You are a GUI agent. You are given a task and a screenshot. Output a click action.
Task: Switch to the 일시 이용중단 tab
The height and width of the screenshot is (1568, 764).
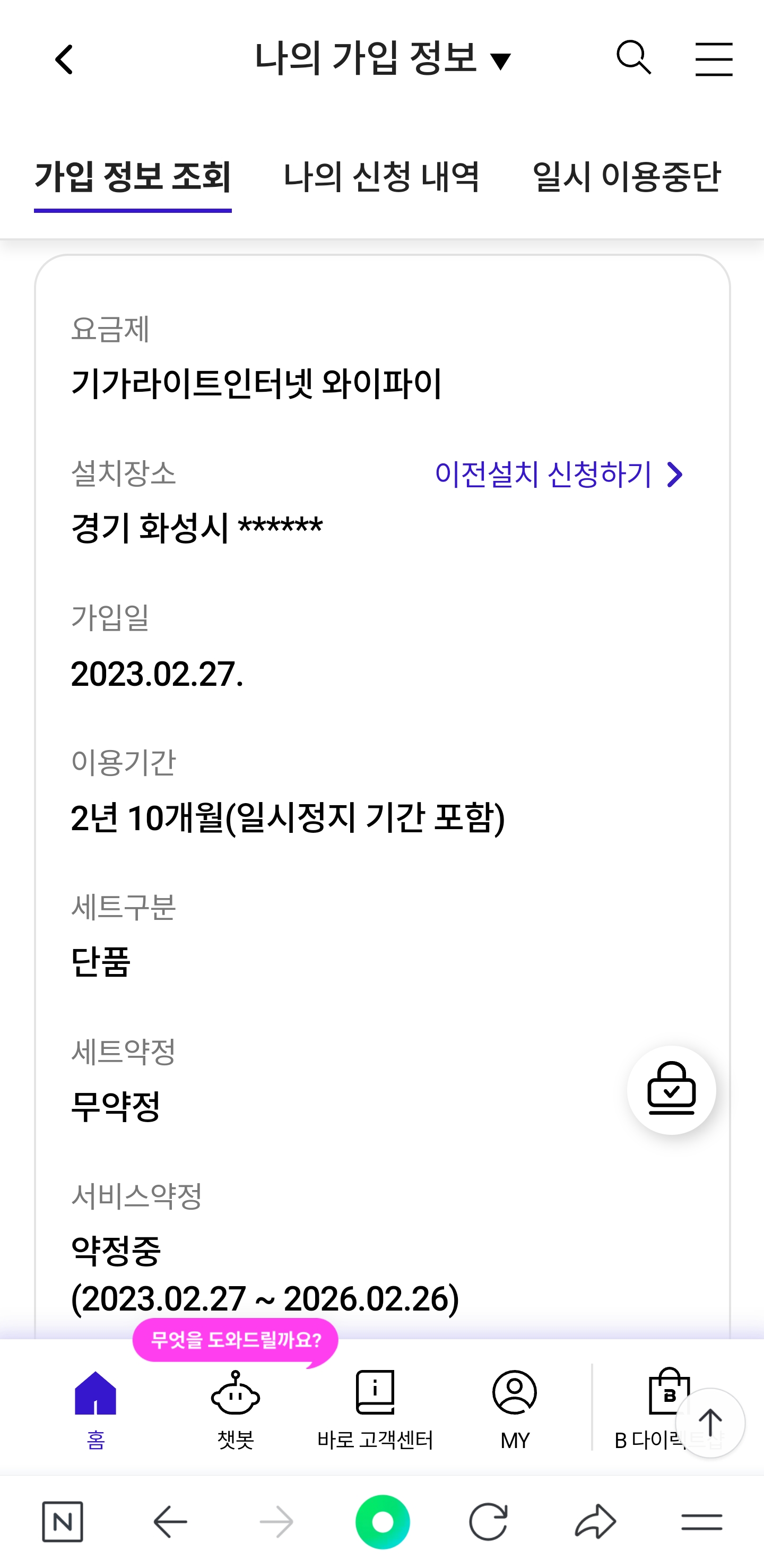point(626,178)
